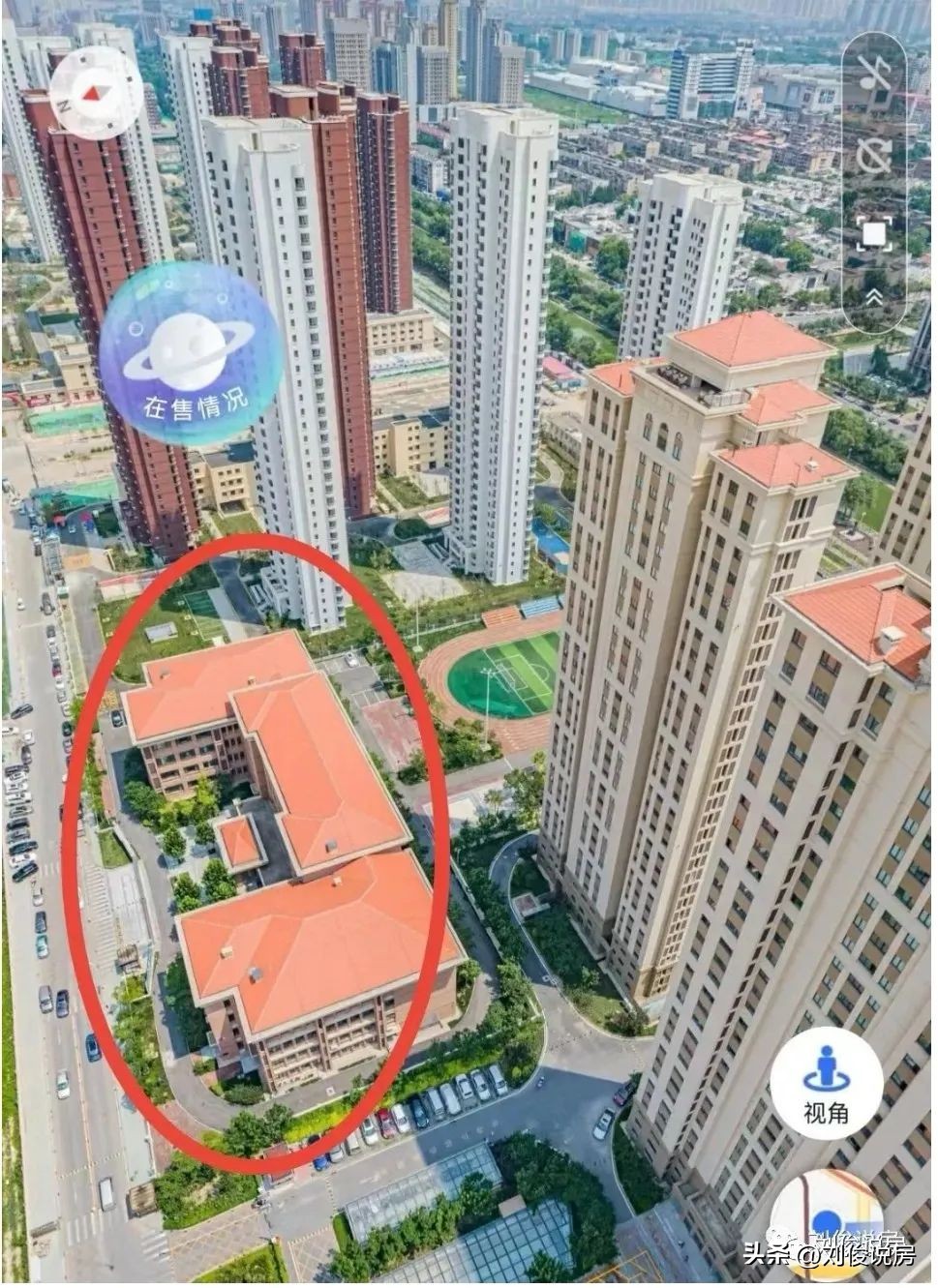Click the crossed auto-rotate icon on right toolbar
The width and height of the screenshot is (938, 1288).
(x=874, y=153)
